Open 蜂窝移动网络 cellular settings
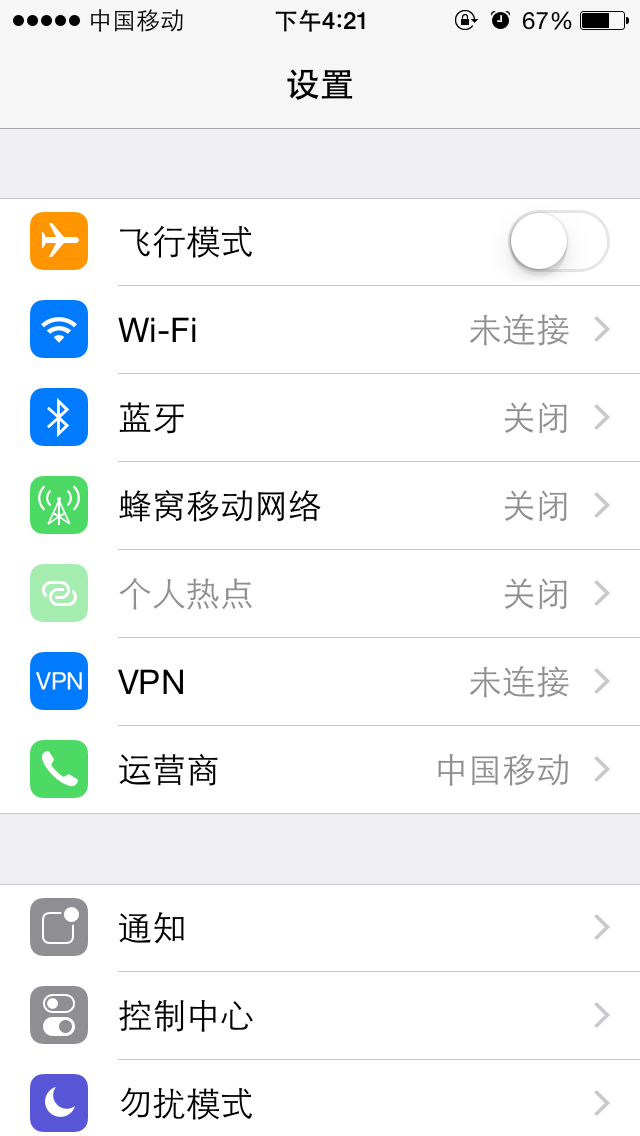Image resolution: width=640 pixels, height=1136 pixels. click(x=320, y=506)
